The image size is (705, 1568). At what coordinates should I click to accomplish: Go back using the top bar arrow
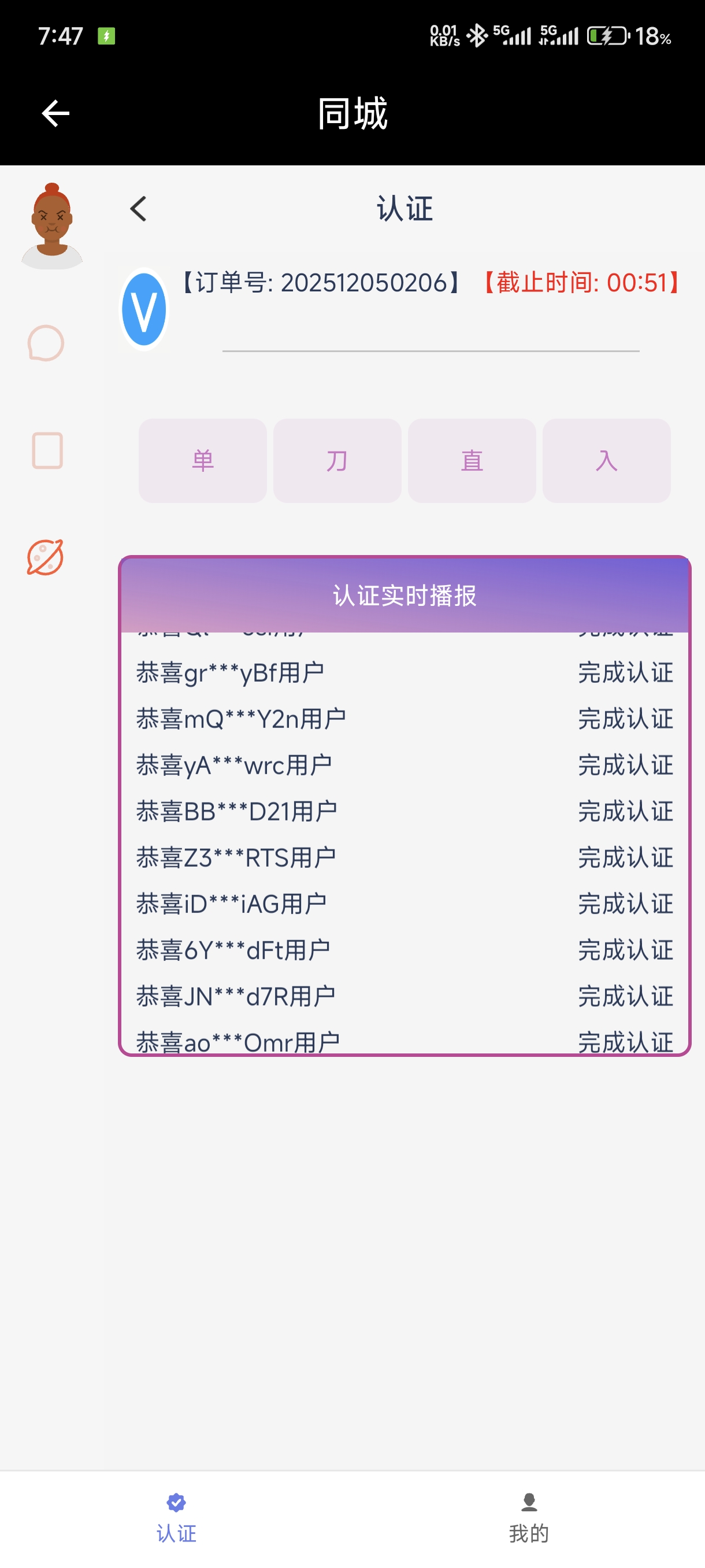pyautogui.click(x=55, y=114)
